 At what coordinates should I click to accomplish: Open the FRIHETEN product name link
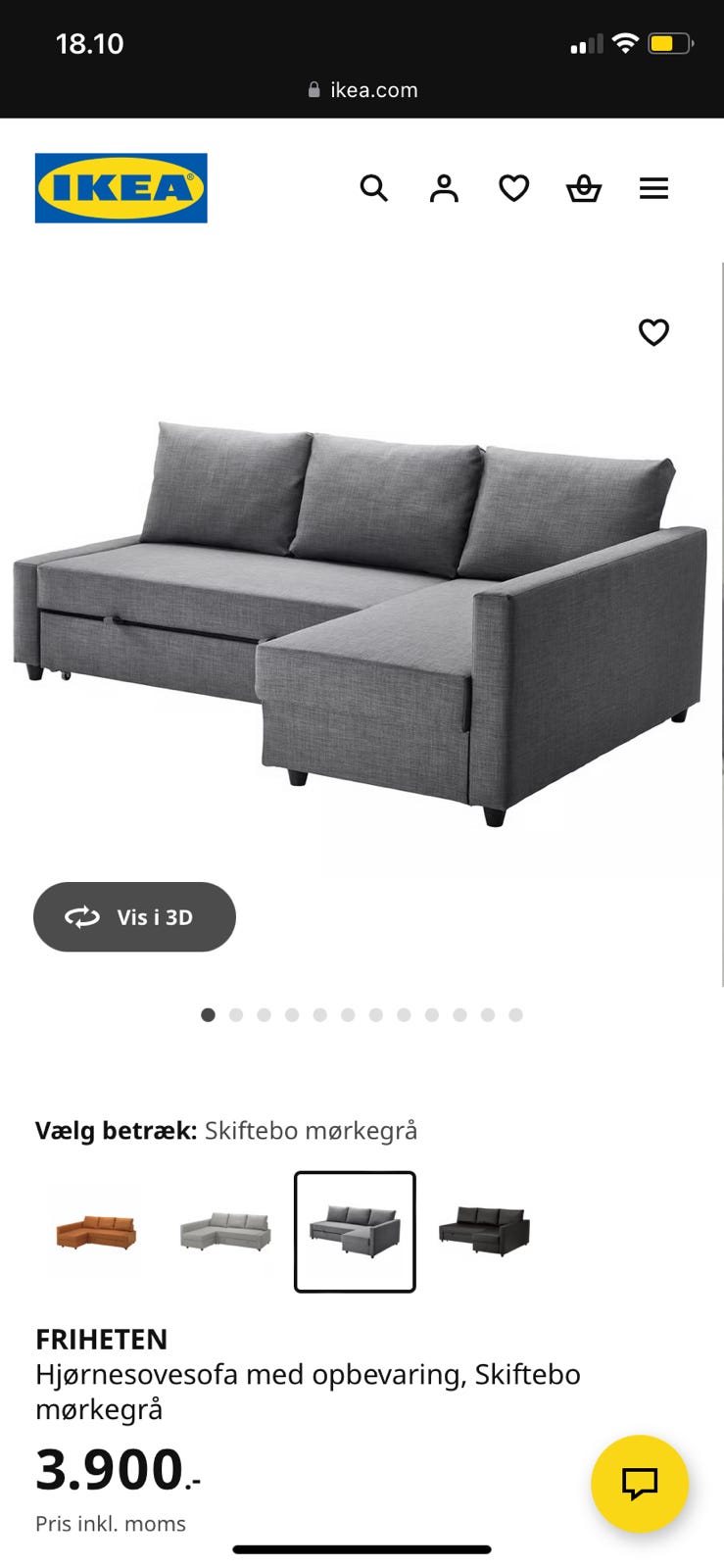coord(102,1339)
